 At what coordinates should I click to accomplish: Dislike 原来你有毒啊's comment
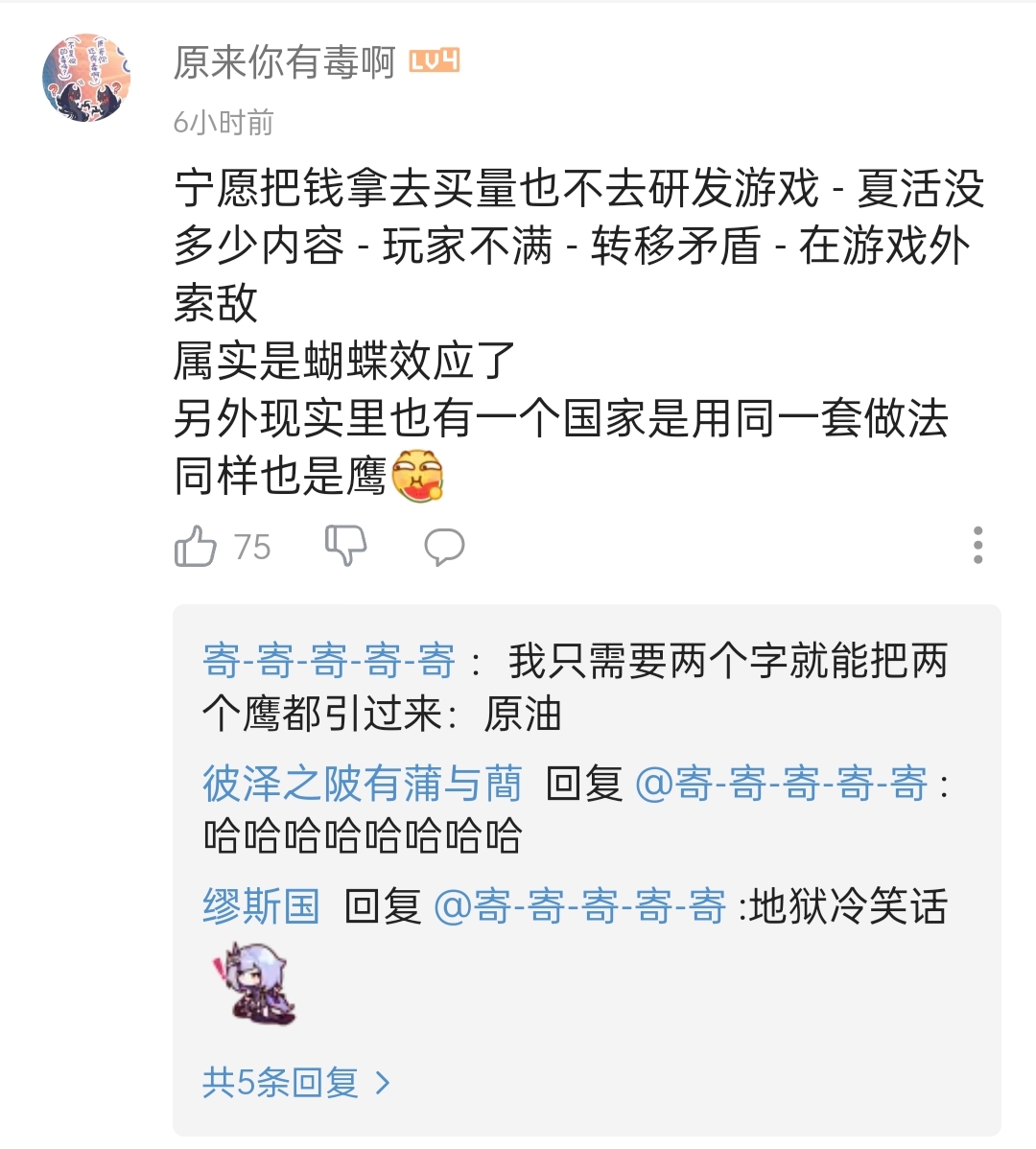(345, 547)
